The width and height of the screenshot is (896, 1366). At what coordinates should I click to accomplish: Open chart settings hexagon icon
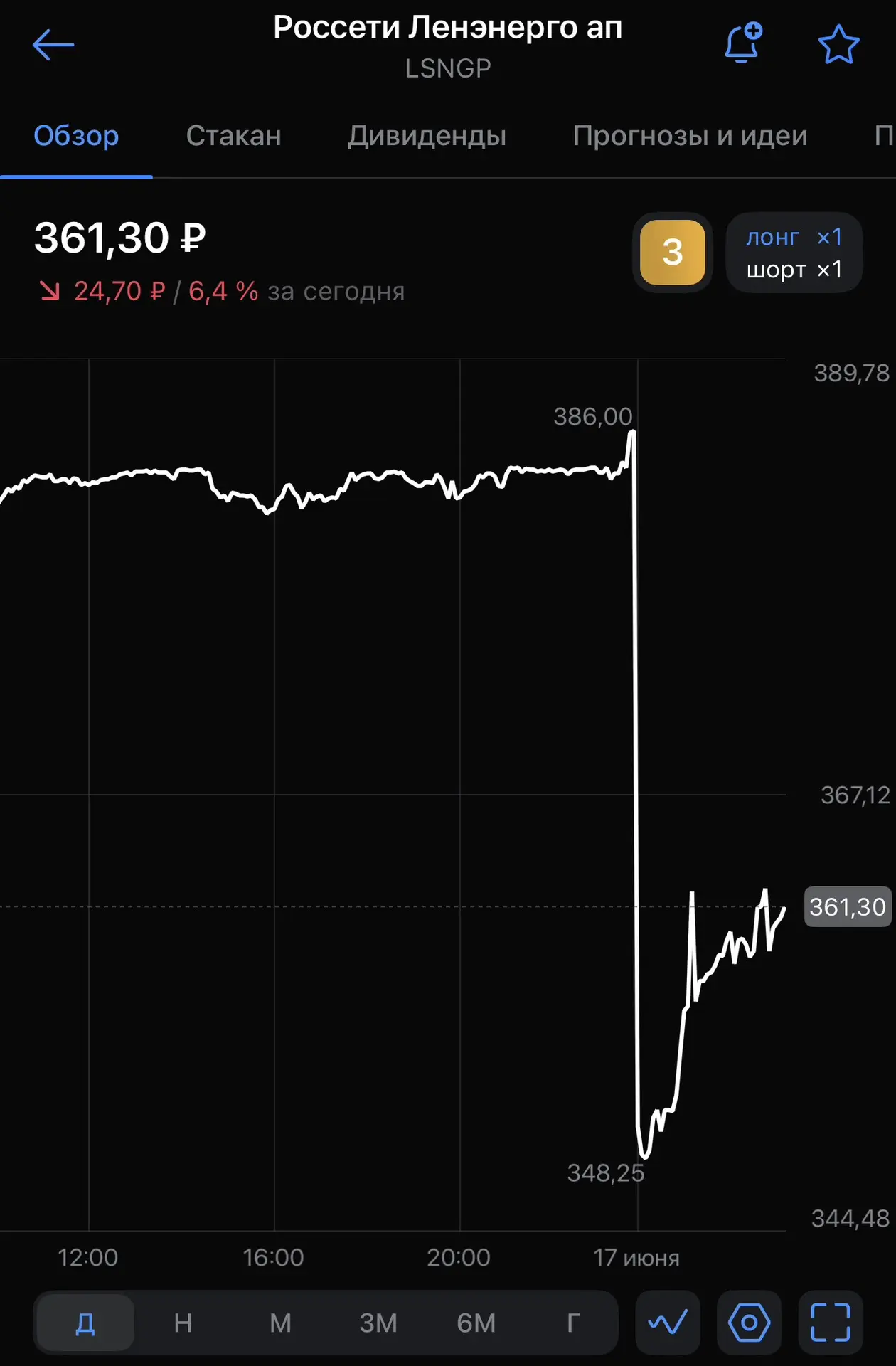[750, 1323]
